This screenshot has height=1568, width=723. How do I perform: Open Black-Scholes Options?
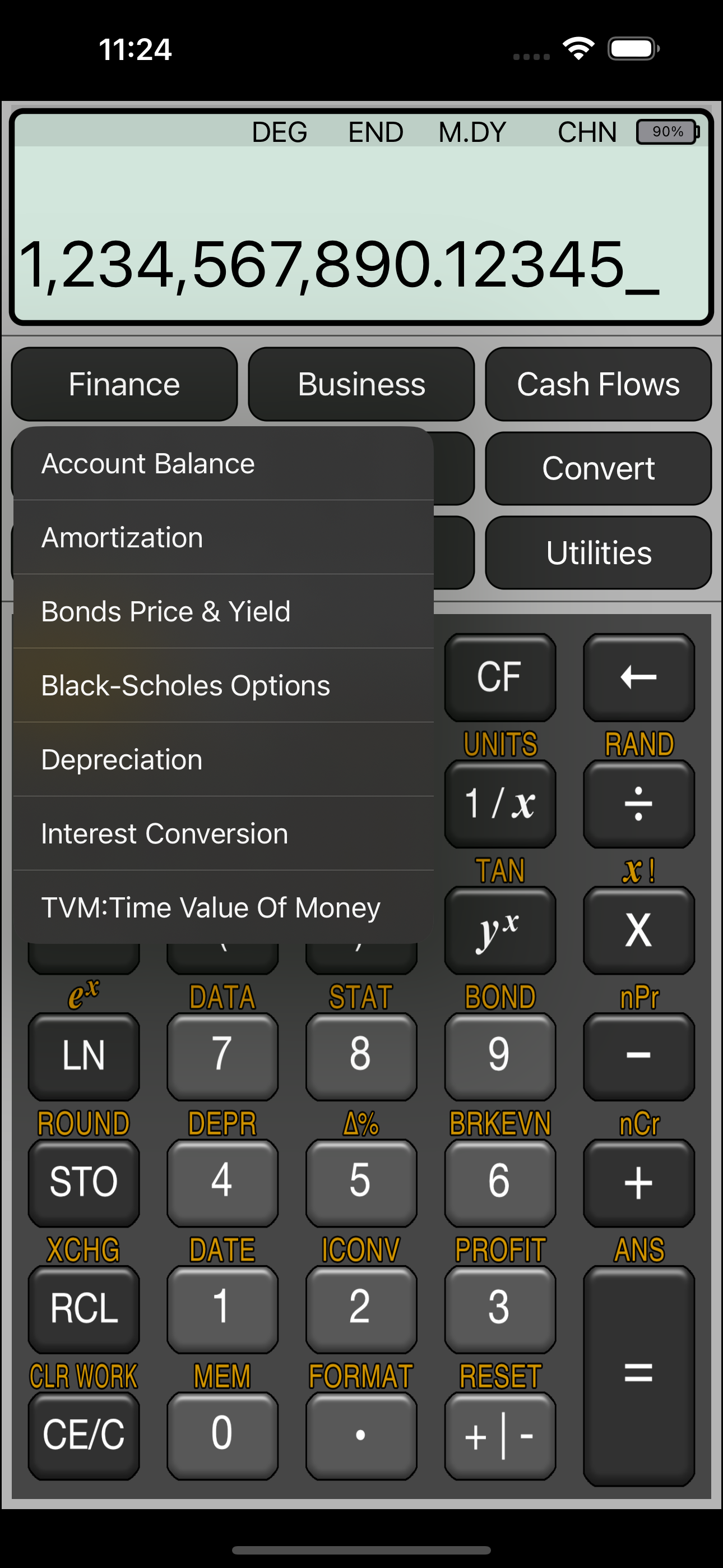click(x=224, y=686)
